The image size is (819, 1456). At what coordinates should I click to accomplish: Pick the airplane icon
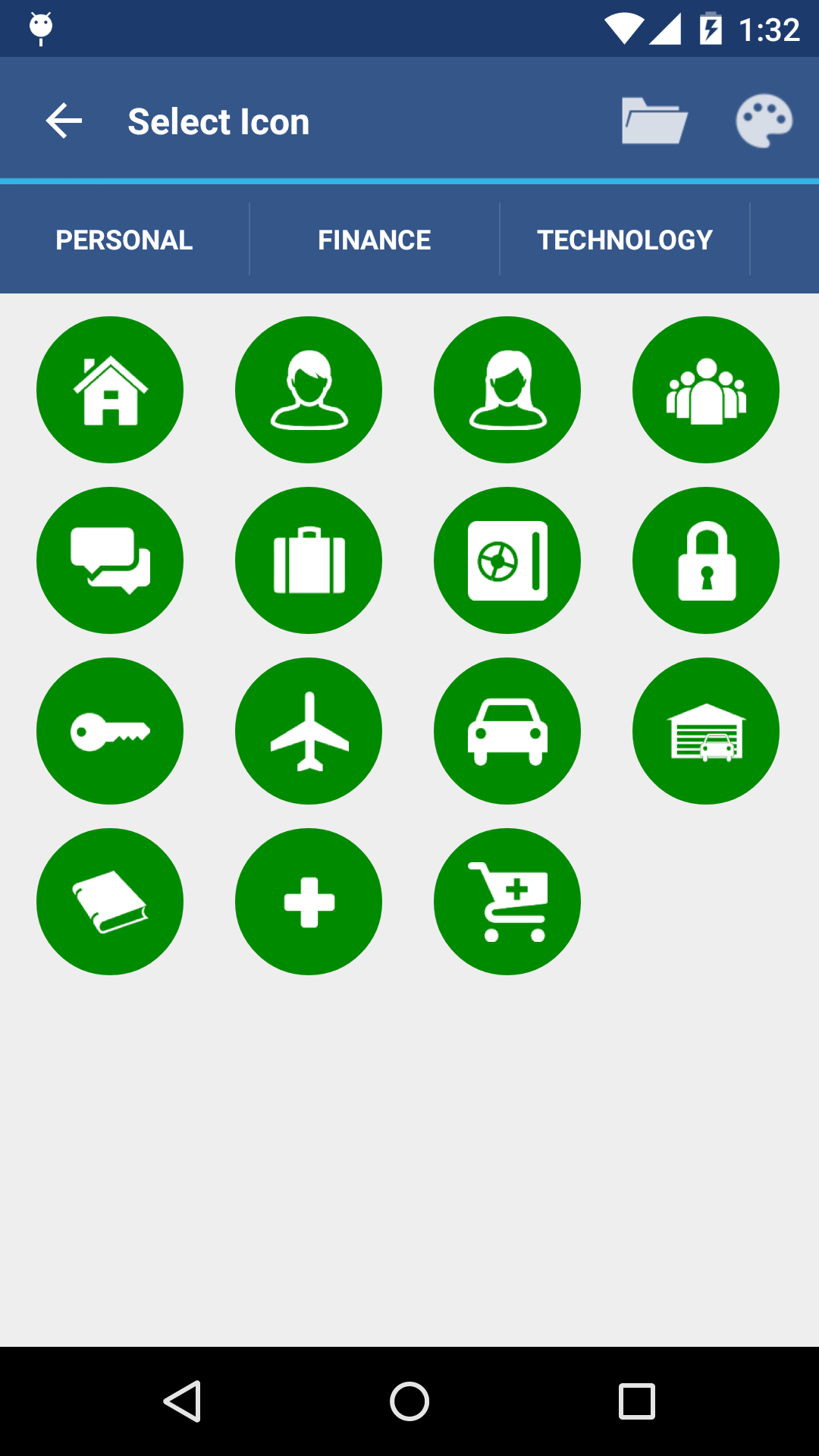coord(309,731)
